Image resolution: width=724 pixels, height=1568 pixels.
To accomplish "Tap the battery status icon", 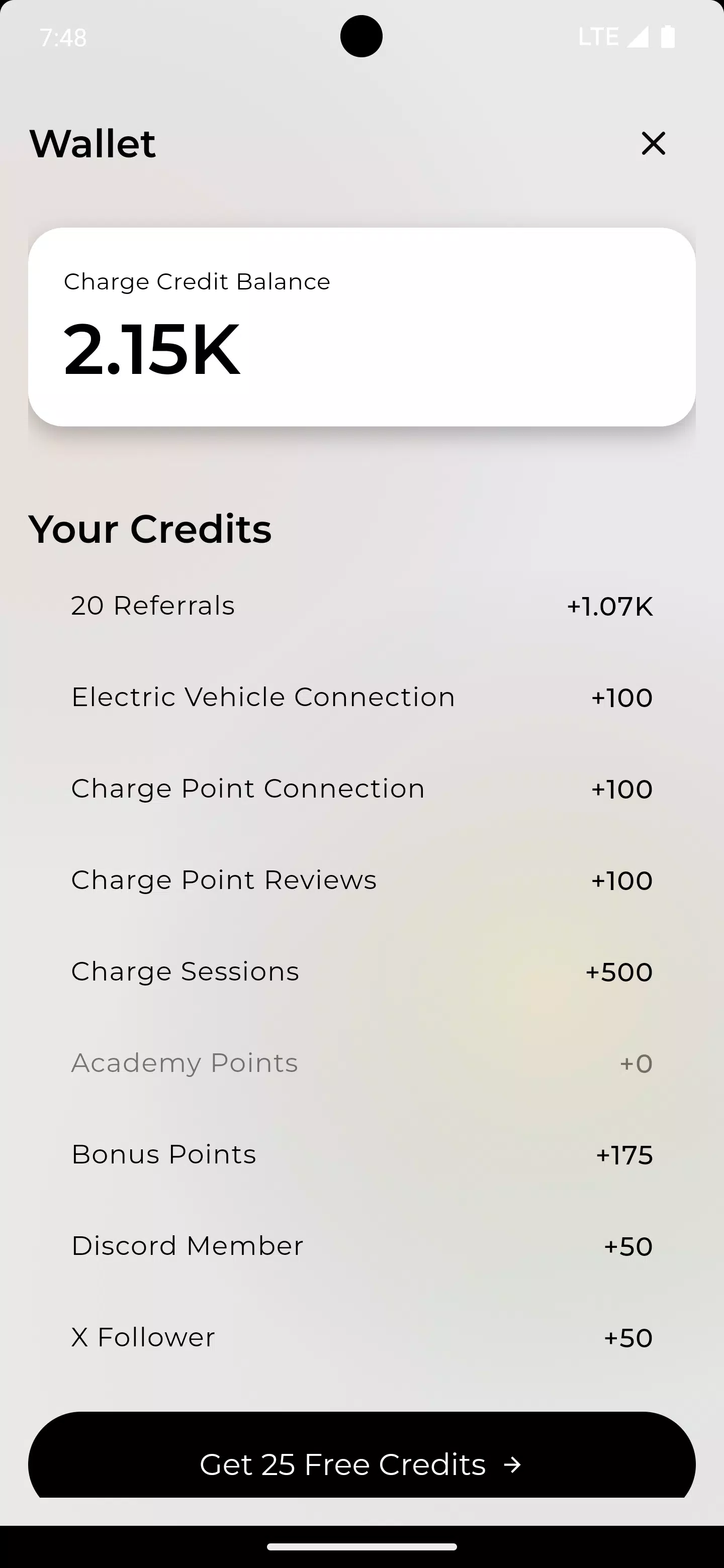I will click(x=668, y=37).
